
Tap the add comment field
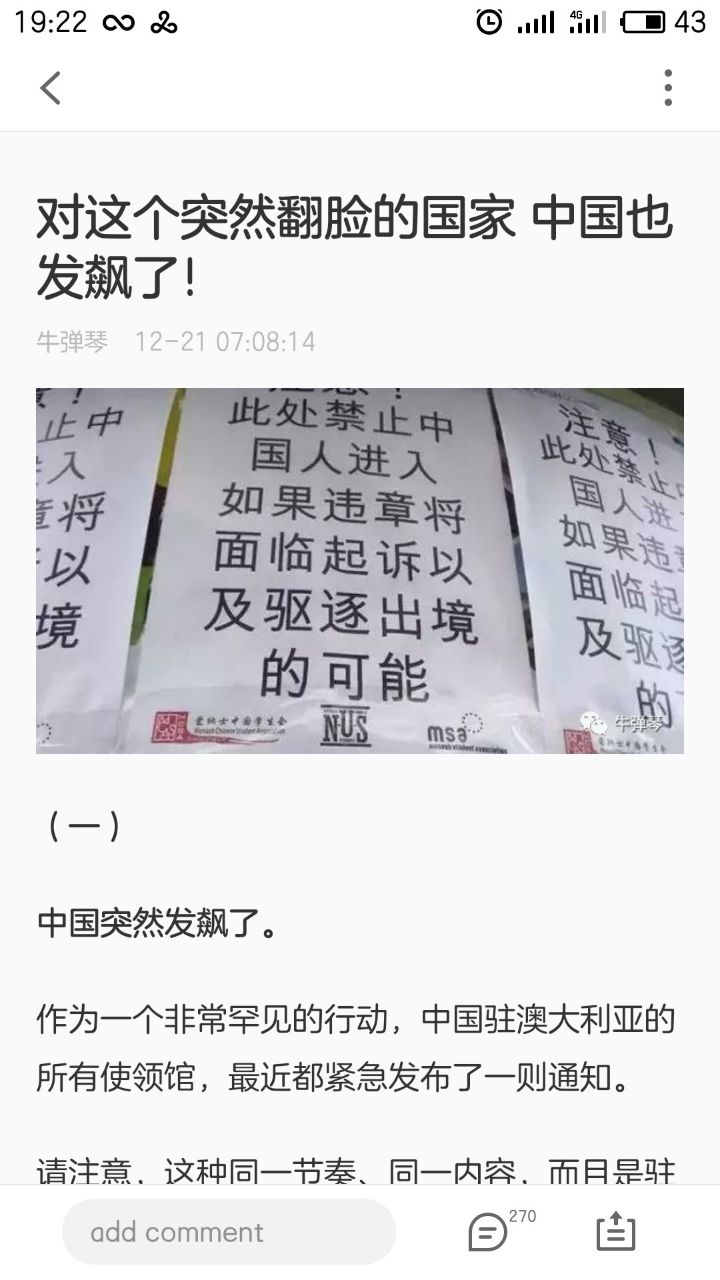[x=228, y=1232]
